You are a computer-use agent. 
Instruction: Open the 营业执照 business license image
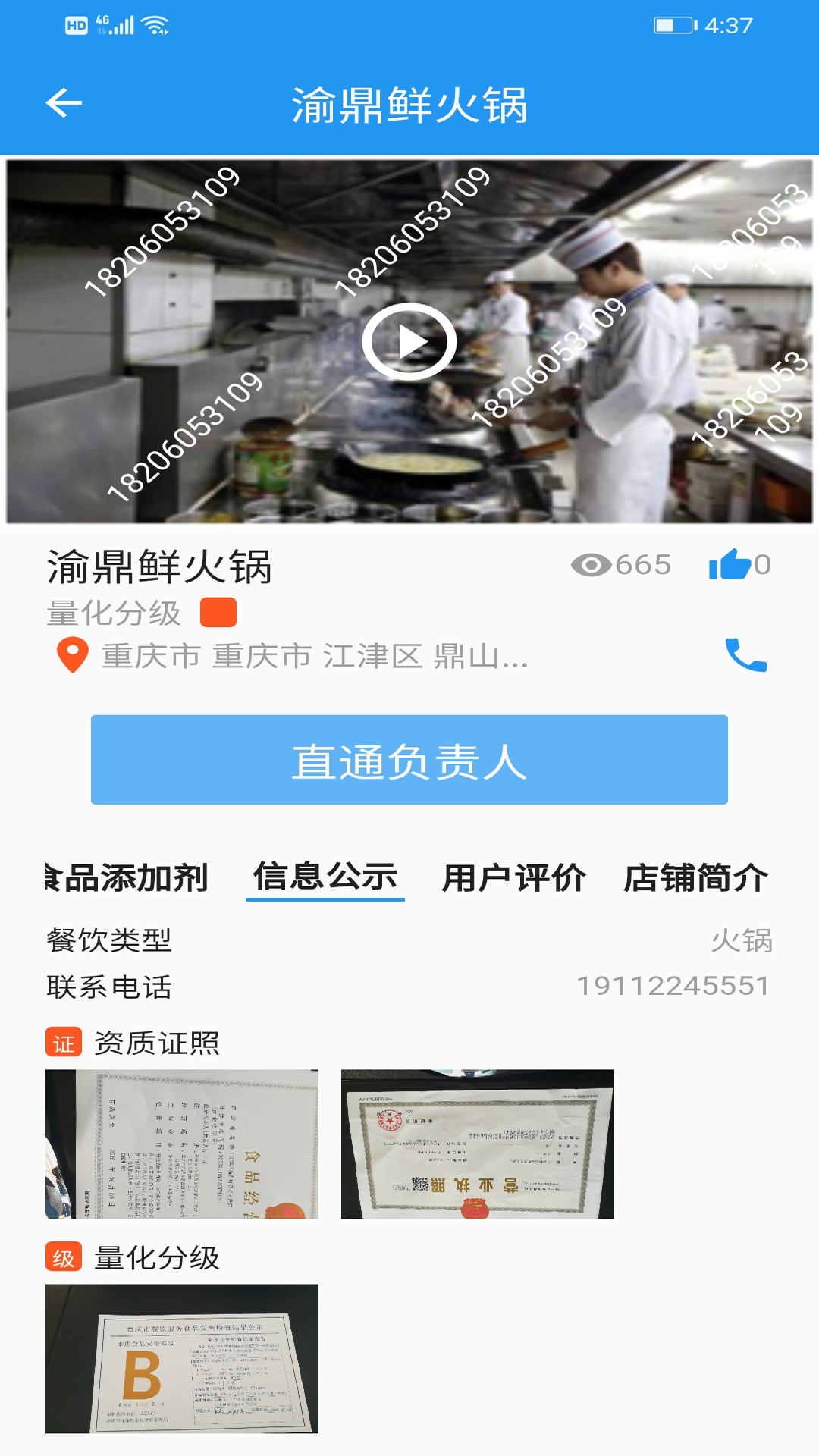478,1144
